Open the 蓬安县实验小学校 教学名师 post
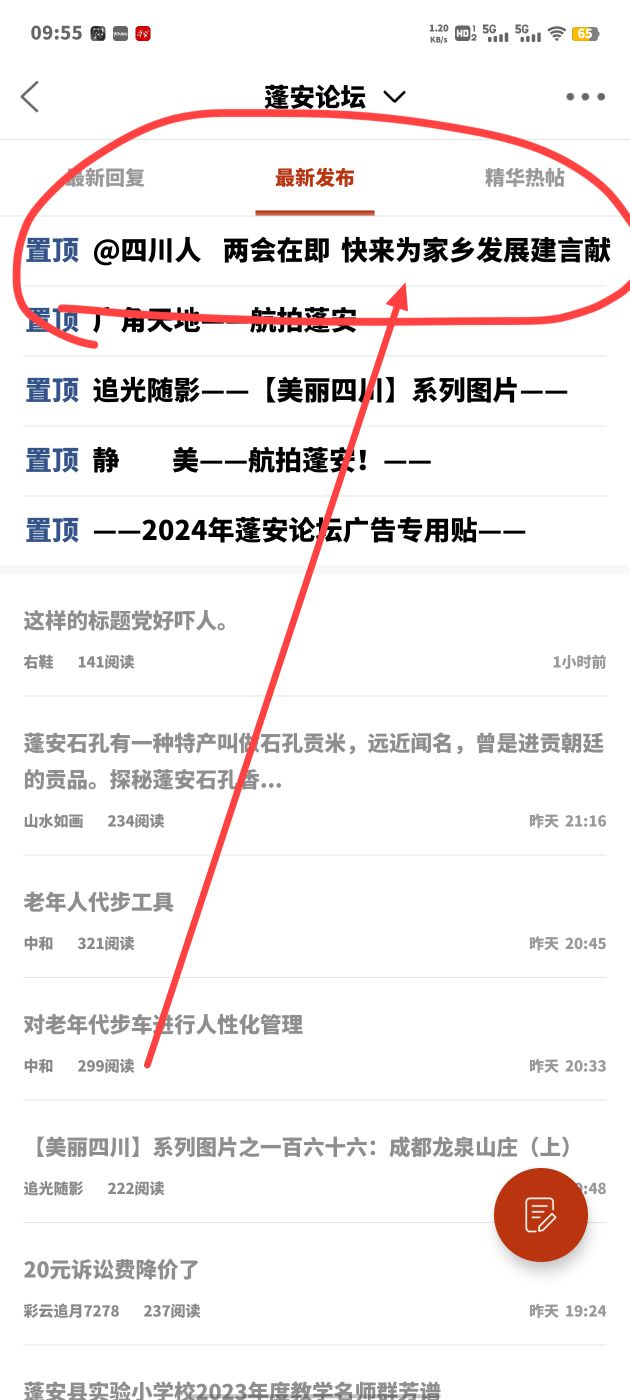Screen dimensions: 630x1400 click(232, 1388)
